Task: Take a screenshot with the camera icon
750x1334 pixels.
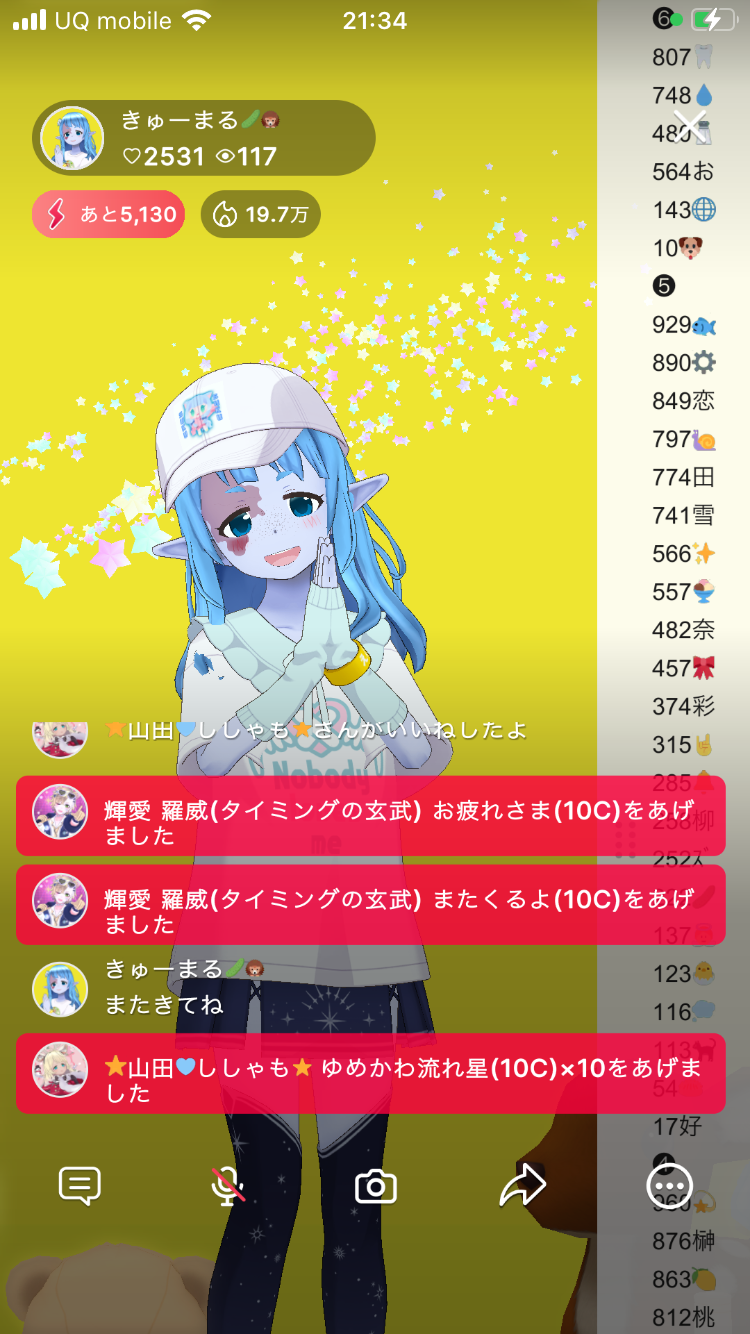Action: coord(376,1187)
